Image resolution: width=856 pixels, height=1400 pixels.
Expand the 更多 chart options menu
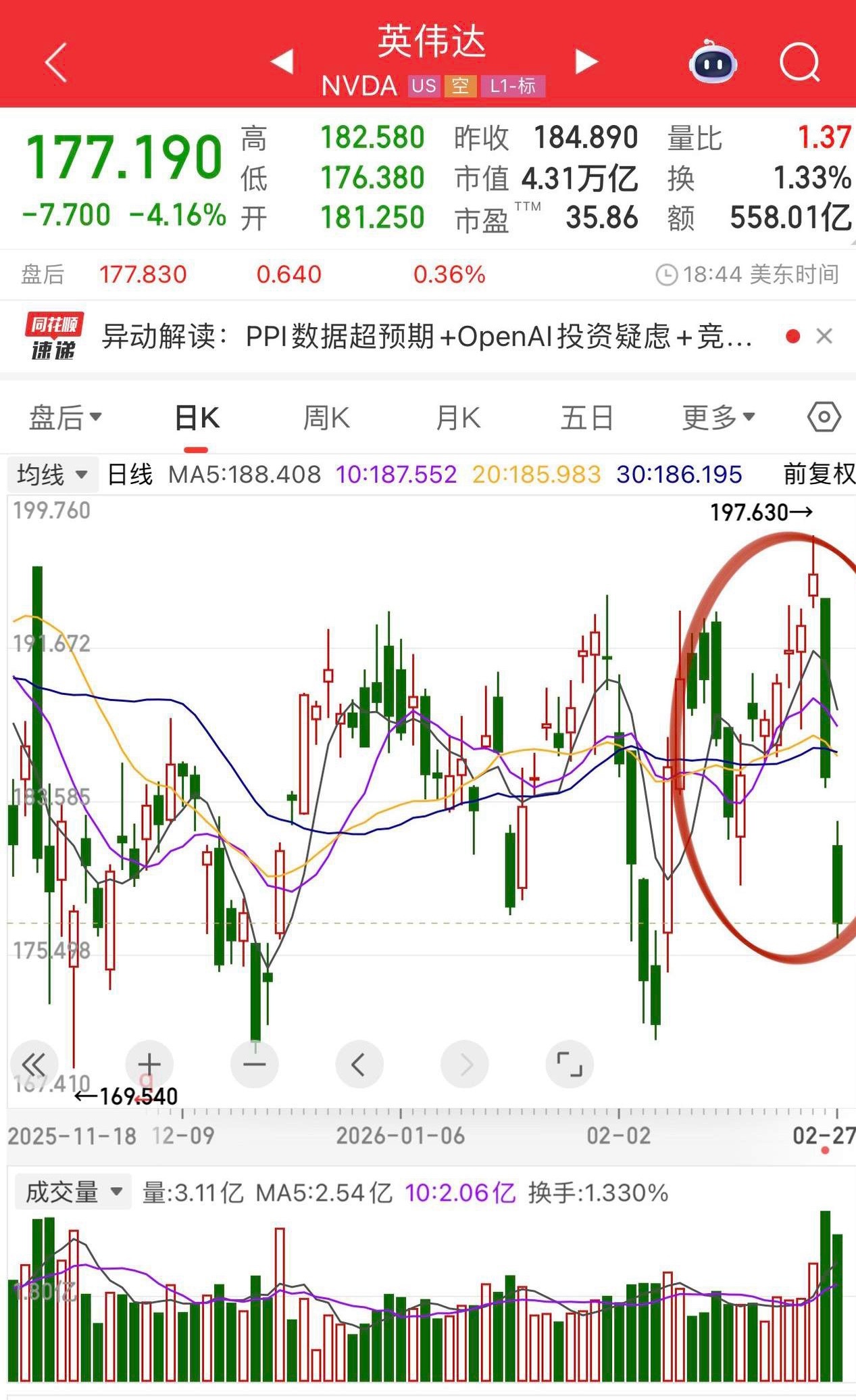coord(717,417)
